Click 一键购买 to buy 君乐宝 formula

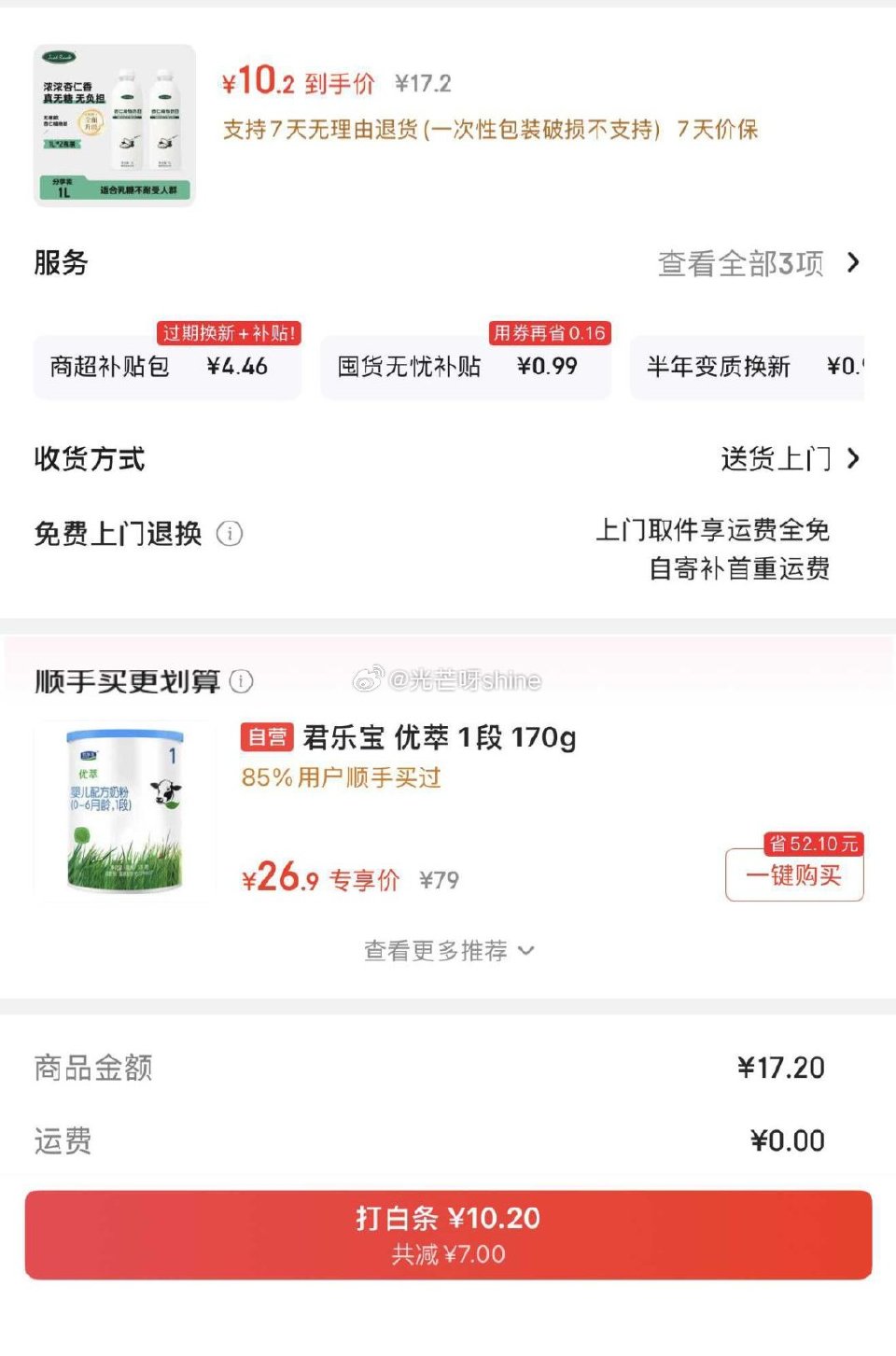point(793,875)
